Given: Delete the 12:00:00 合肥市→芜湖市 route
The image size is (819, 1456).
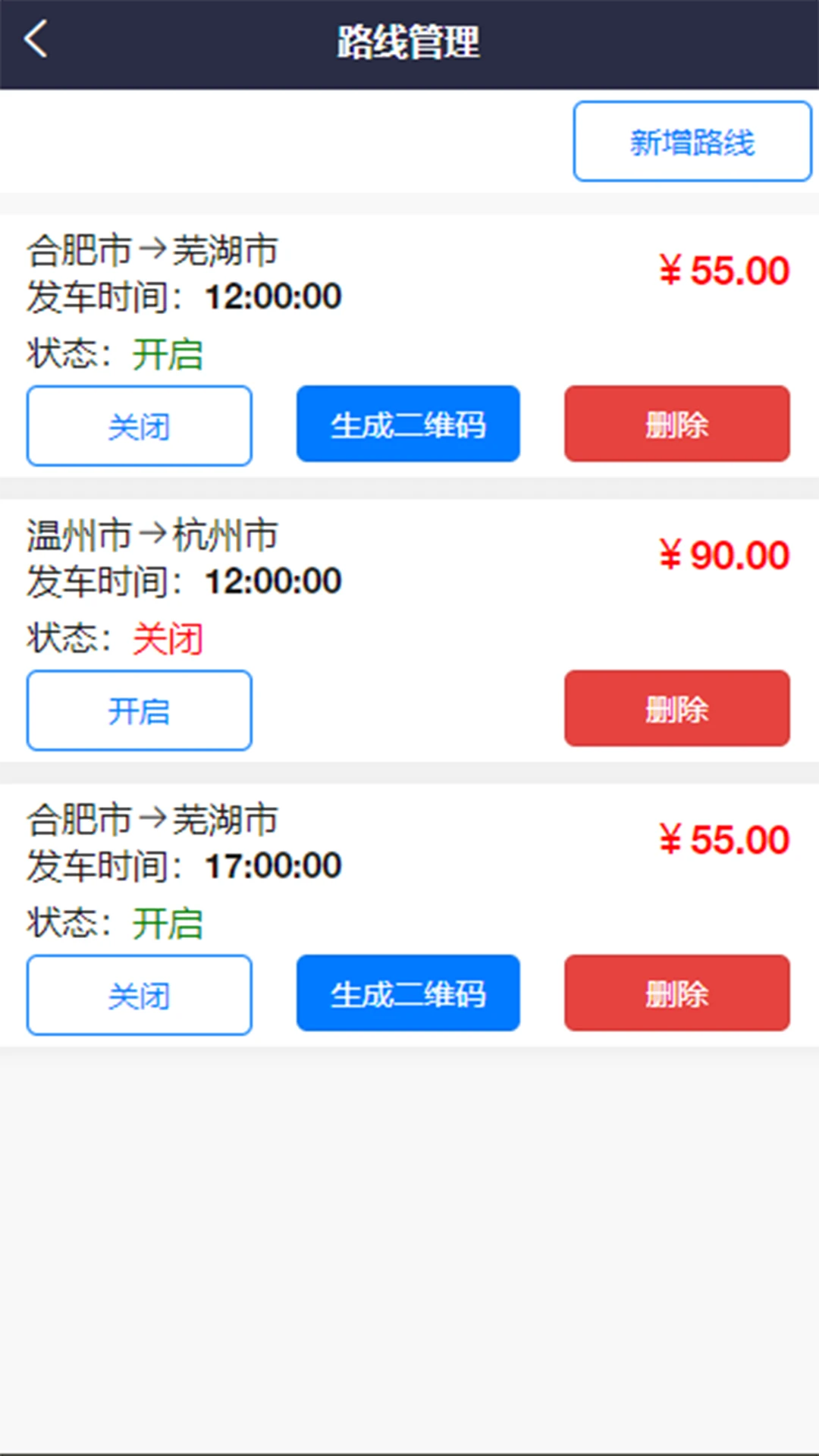Looking at the screenshot, I should pos(676,424).
